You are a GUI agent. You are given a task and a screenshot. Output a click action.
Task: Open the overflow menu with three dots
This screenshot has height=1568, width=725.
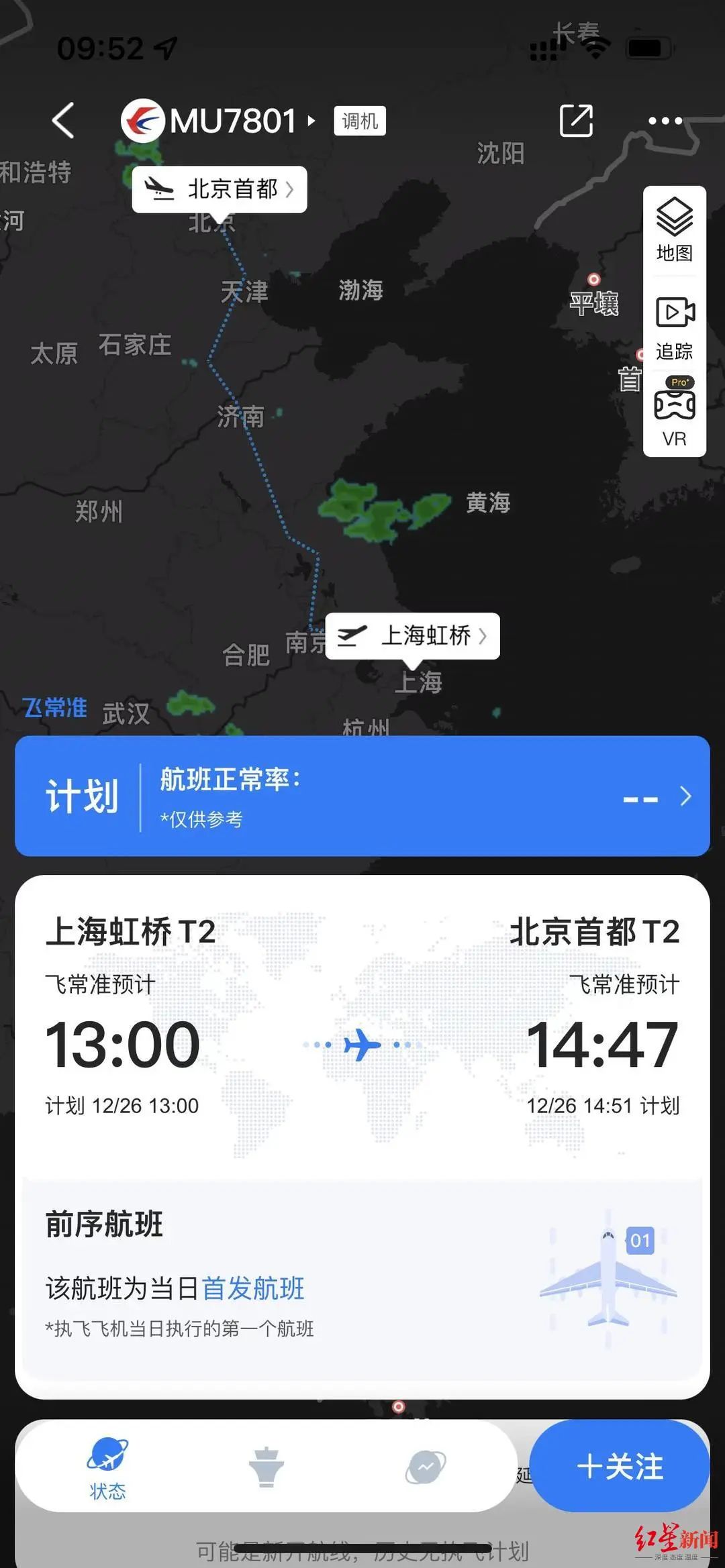[x=665, y=121]
